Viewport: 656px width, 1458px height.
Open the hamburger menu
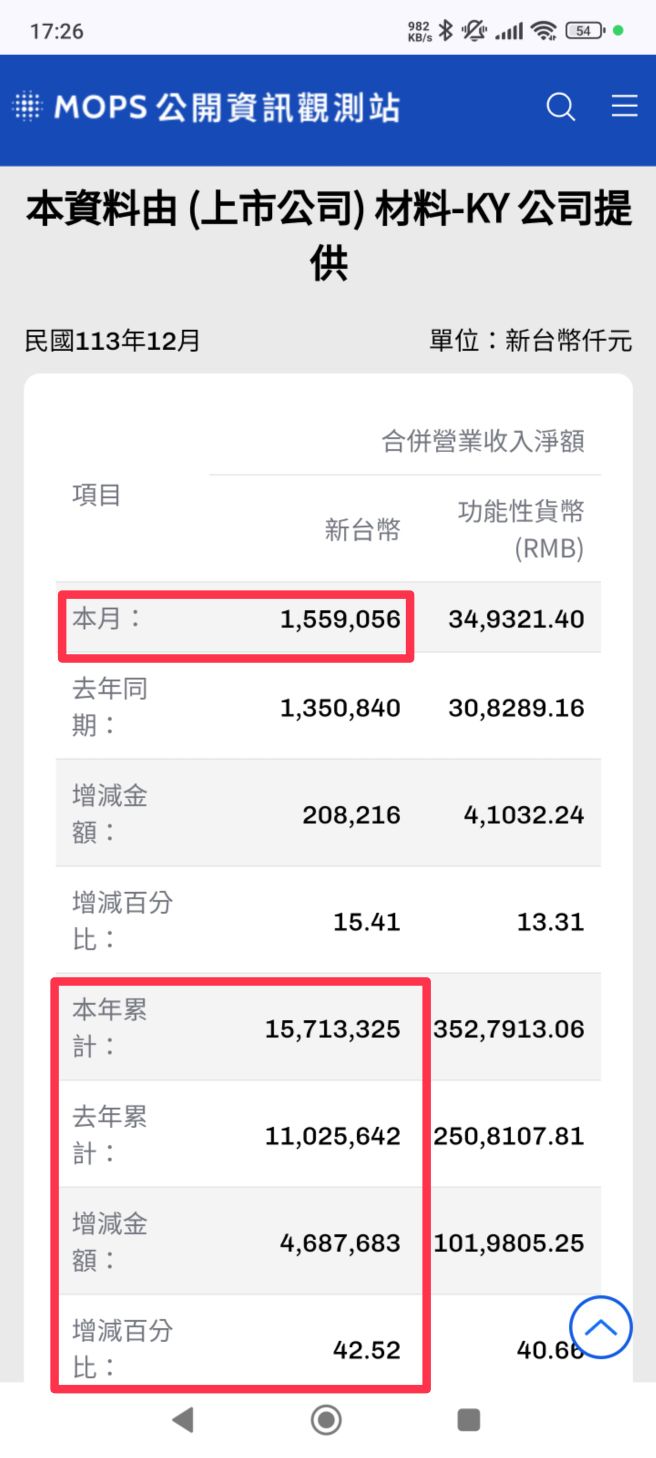(x=625, y=107)
